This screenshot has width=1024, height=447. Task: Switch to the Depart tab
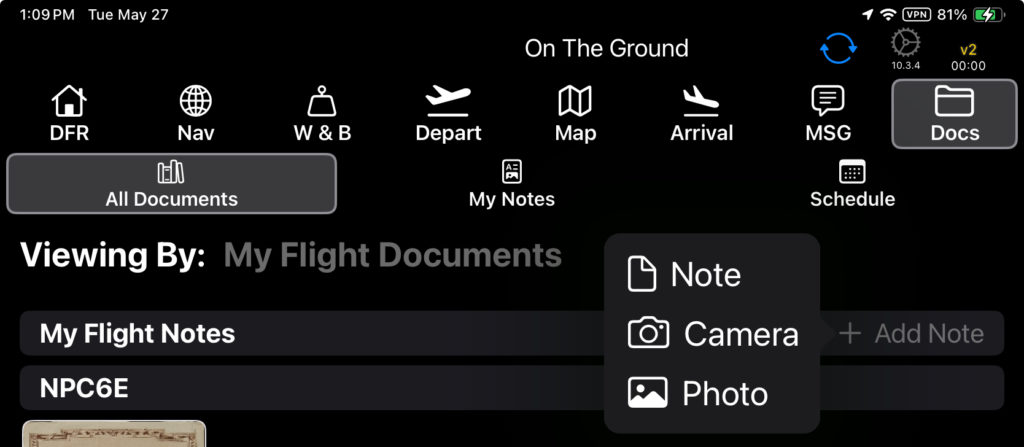click(448, 114)
